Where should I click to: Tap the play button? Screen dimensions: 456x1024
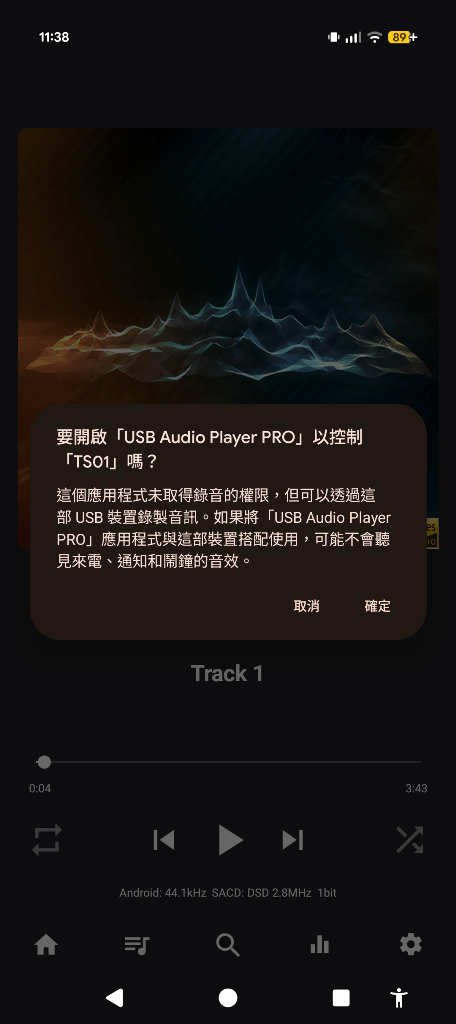click(229, 840)
